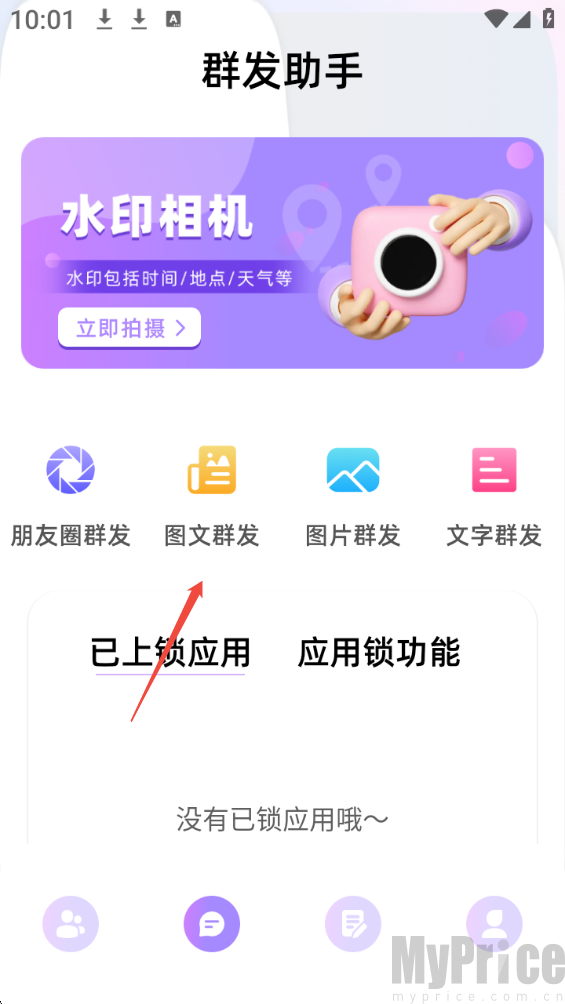Screen dimensions: 565x1004
Task: Open the contacts group tab in bottom navigation
Action: 70,924
